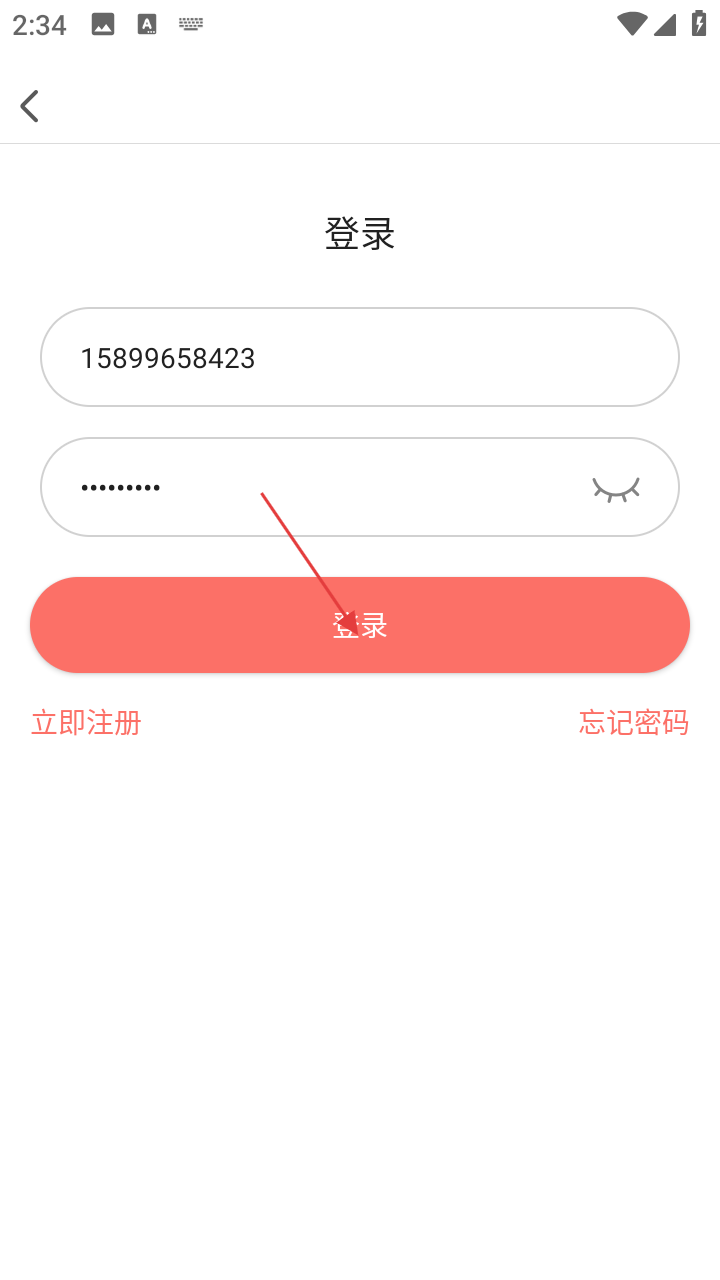Go back using the top-left arrow

point(30,106)
